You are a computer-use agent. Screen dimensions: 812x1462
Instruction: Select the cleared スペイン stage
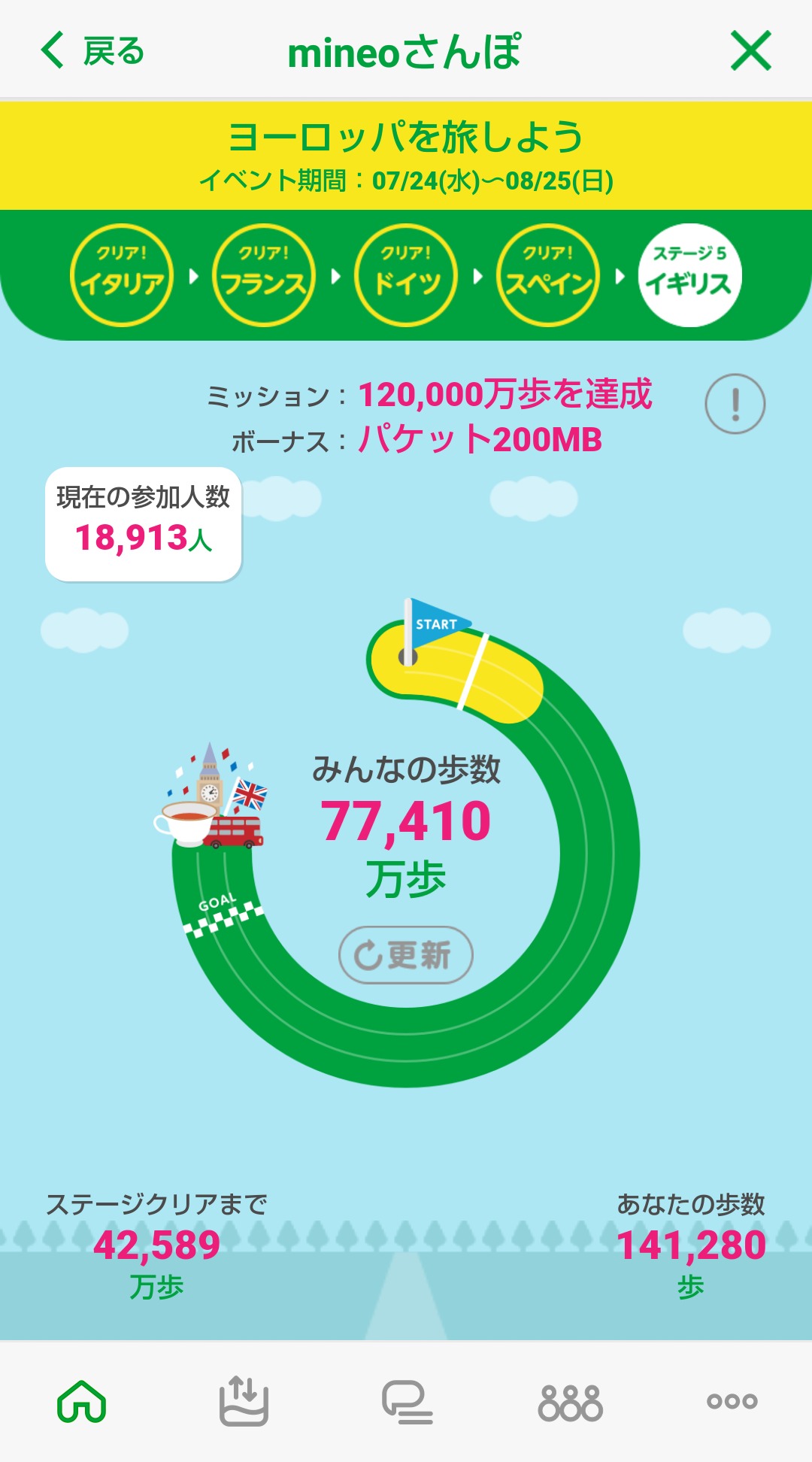coord(548,275)
